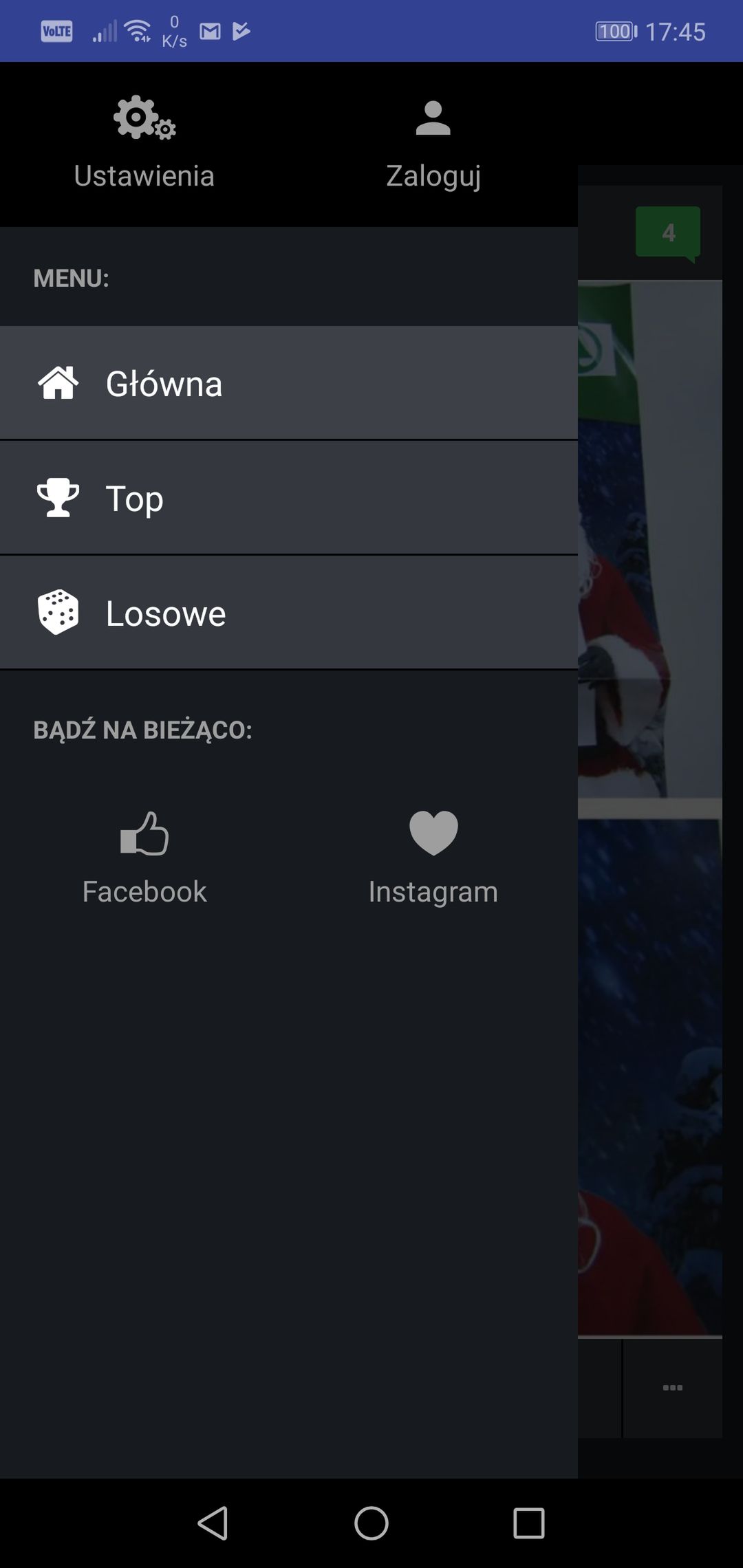This screenshot has width=743, height=1568.
Task: Show Losowe random posts
Action: point(289,613)
